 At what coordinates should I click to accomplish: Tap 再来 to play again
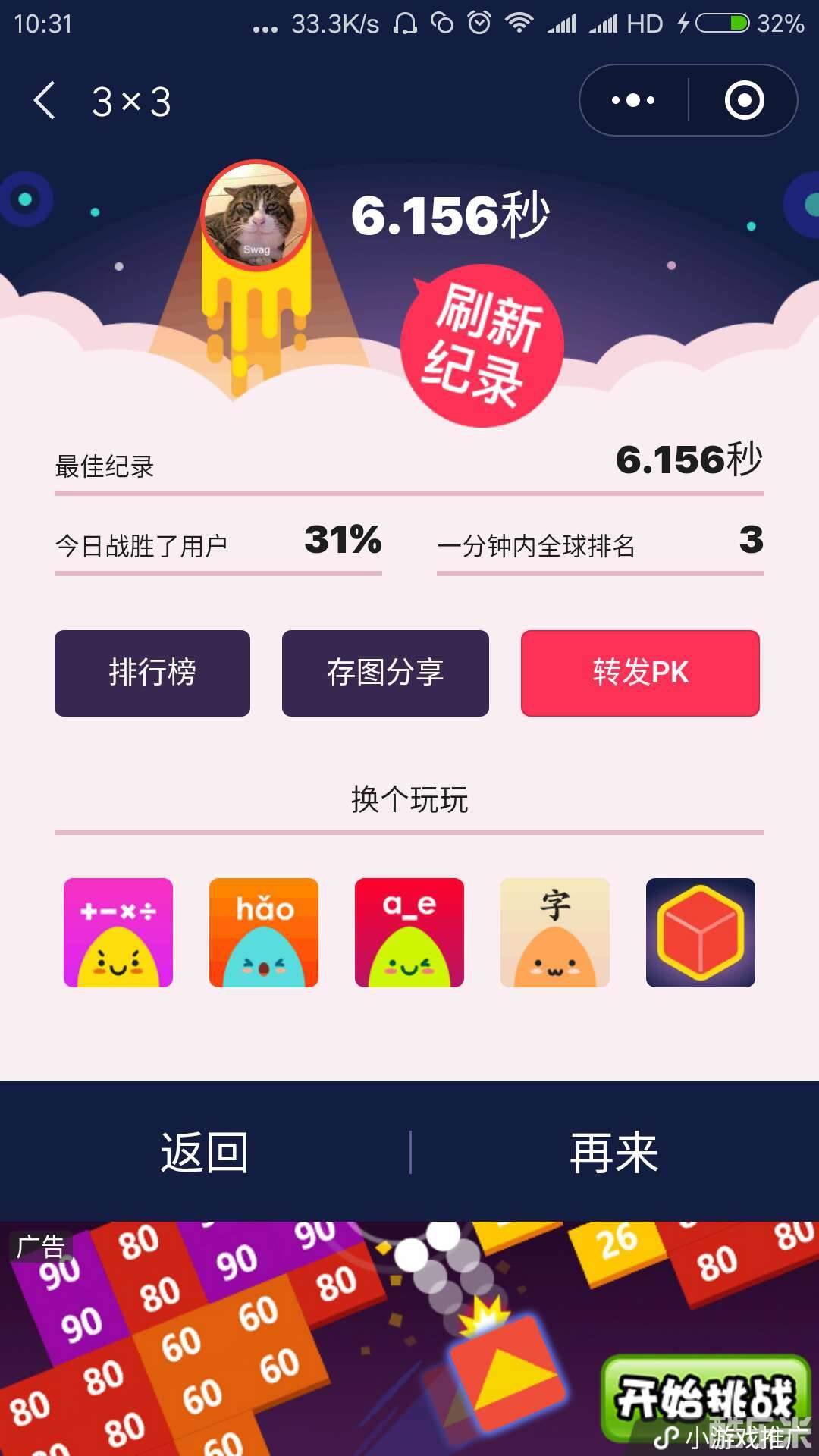click(614, 1150)
